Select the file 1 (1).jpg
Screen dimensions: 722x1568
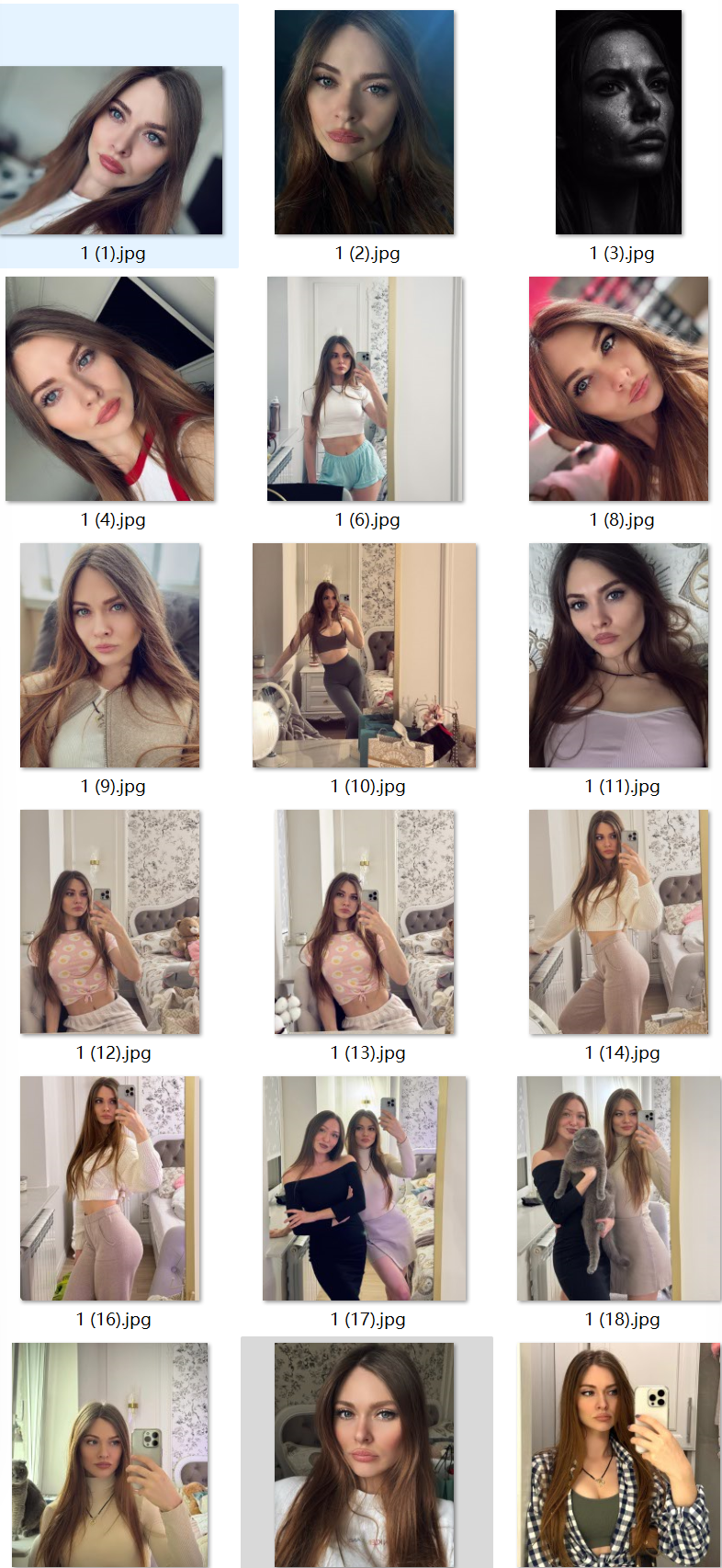point(112,150)
